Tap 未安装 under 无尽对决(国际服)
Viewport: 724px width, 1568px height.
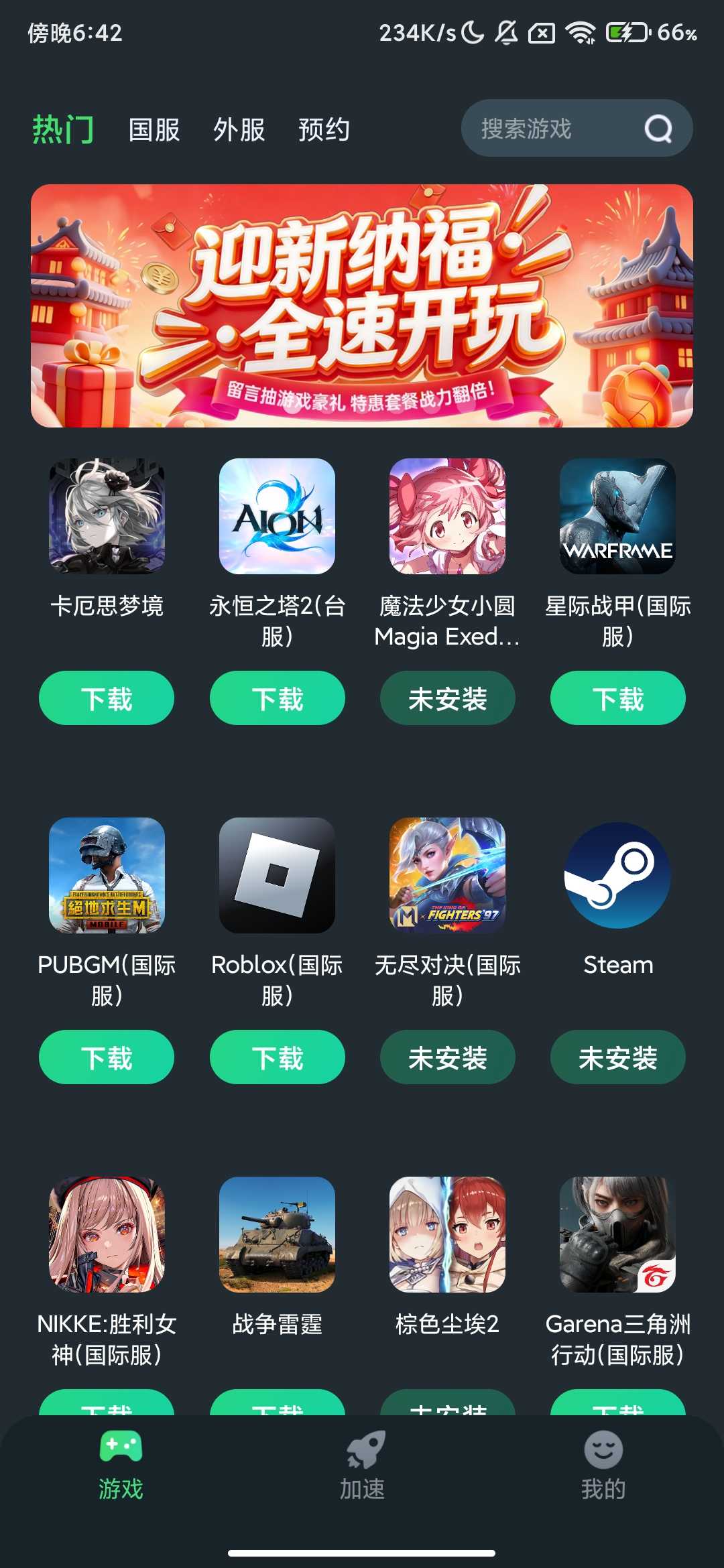[x=447, y=1057]
